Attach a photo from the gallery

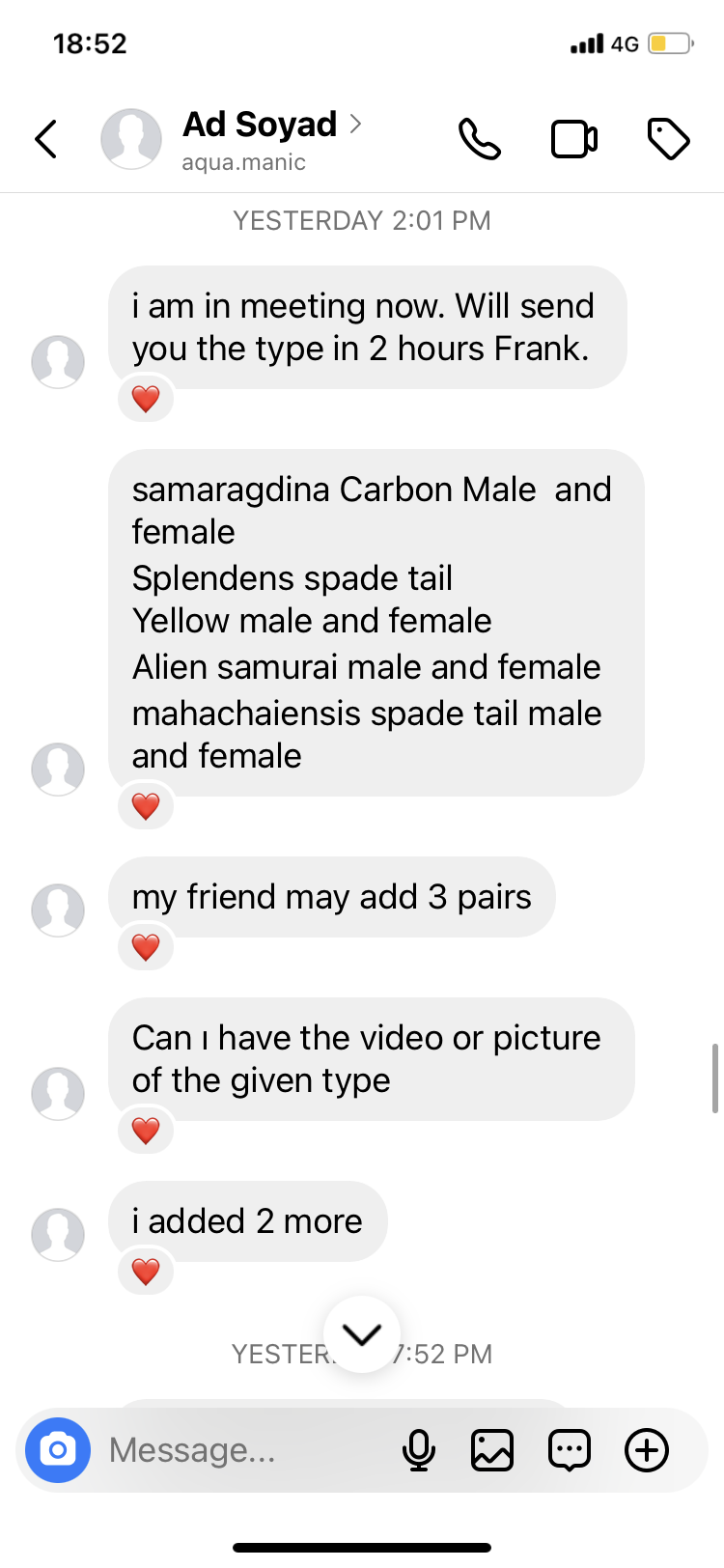point(492,1449)
